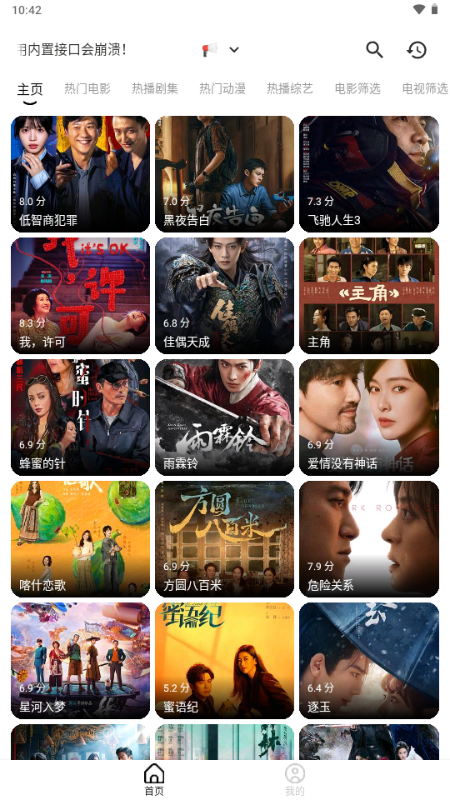Tap the 首页 bottom tab
The width and height of the screenshot is (450, 800).
click(x=154, y=780)
